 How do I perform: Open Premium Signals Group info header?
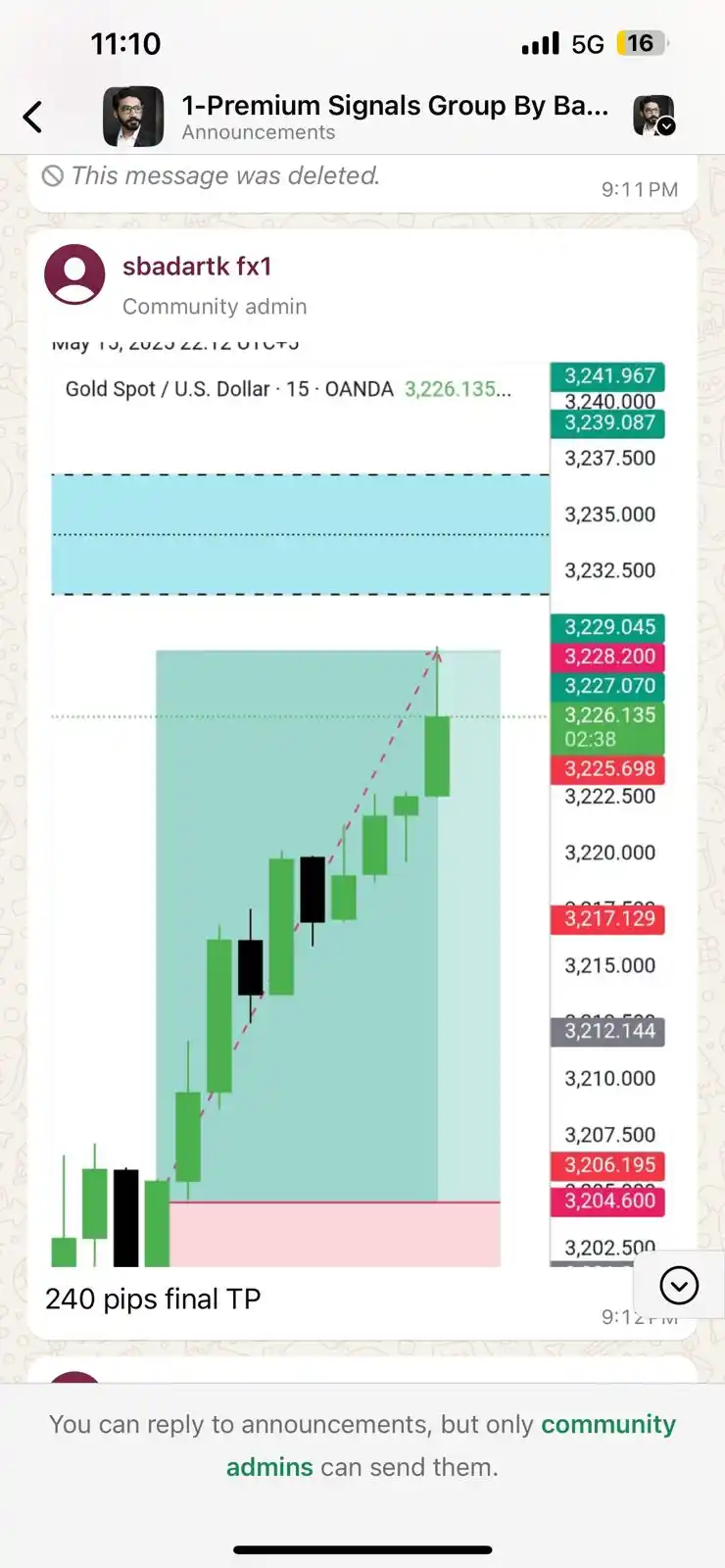[394, 117]
